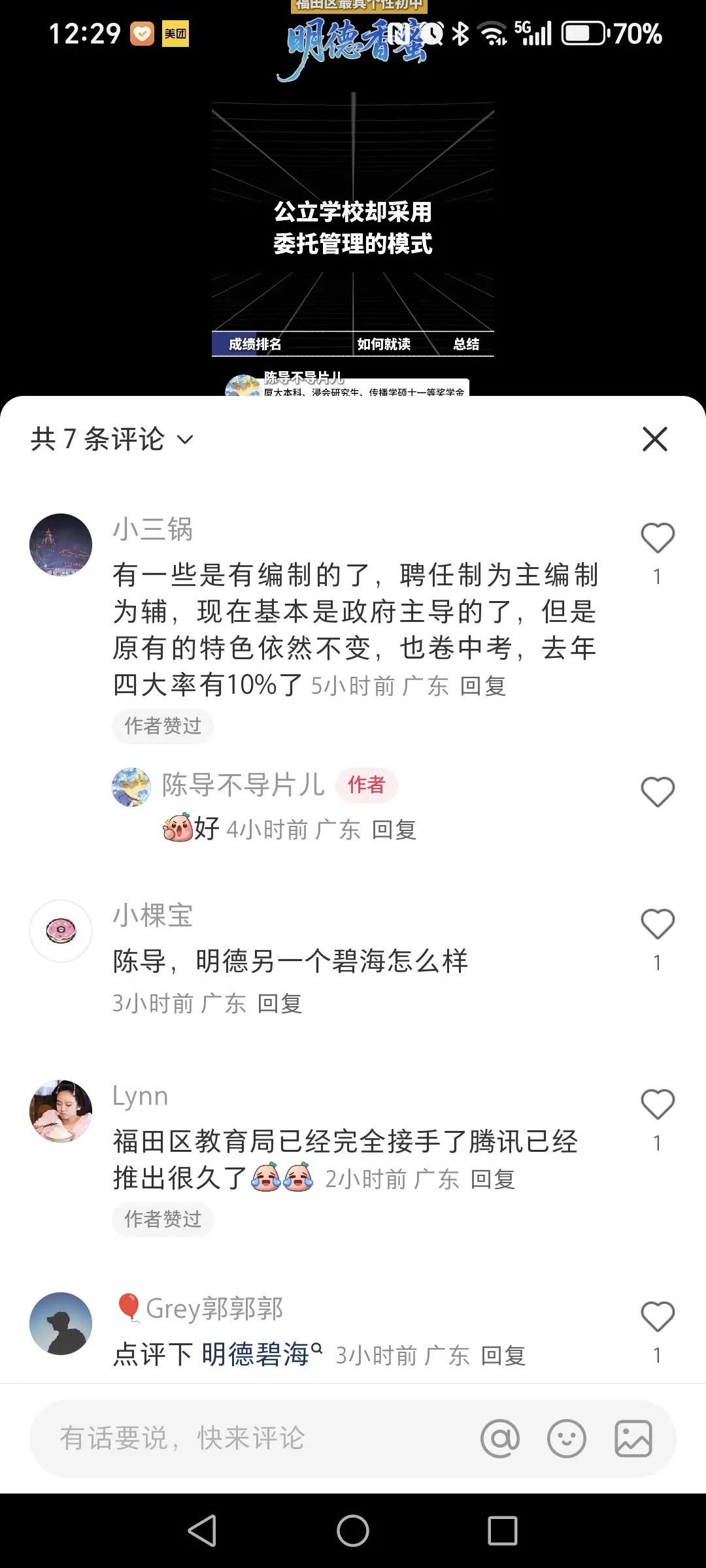706x1568 pixels.
Task: Go back with the system back button
Action: (x=202, y=1530)
